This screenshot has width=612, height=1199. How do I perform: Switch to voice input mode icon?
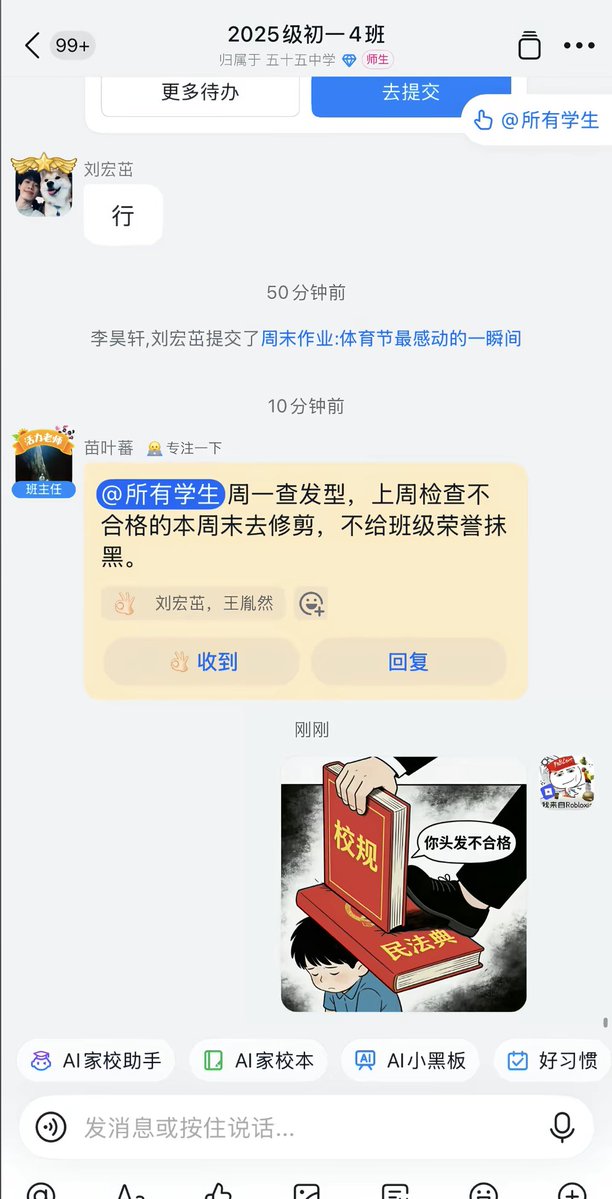coord(51,1127)
